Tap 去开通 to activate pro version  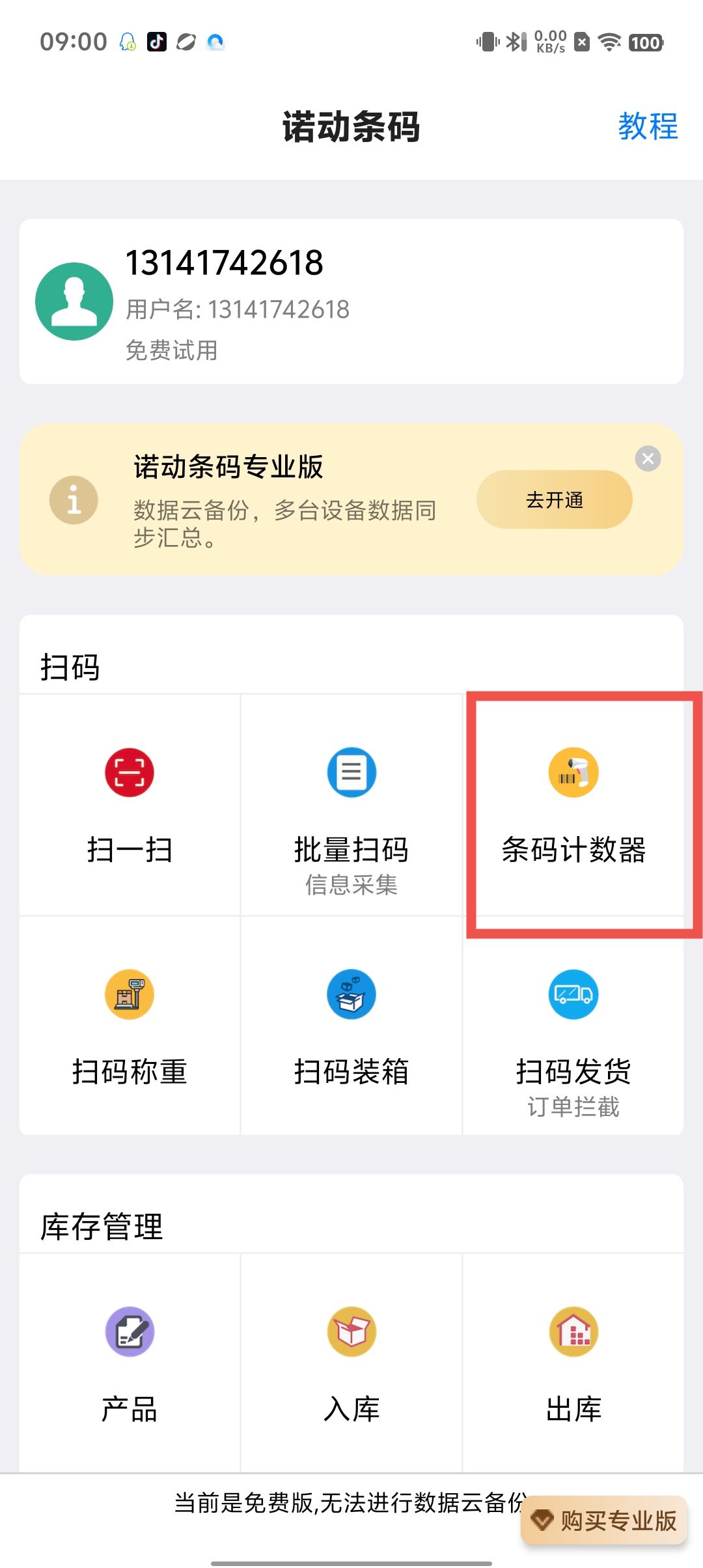click(x=554, y=500)
